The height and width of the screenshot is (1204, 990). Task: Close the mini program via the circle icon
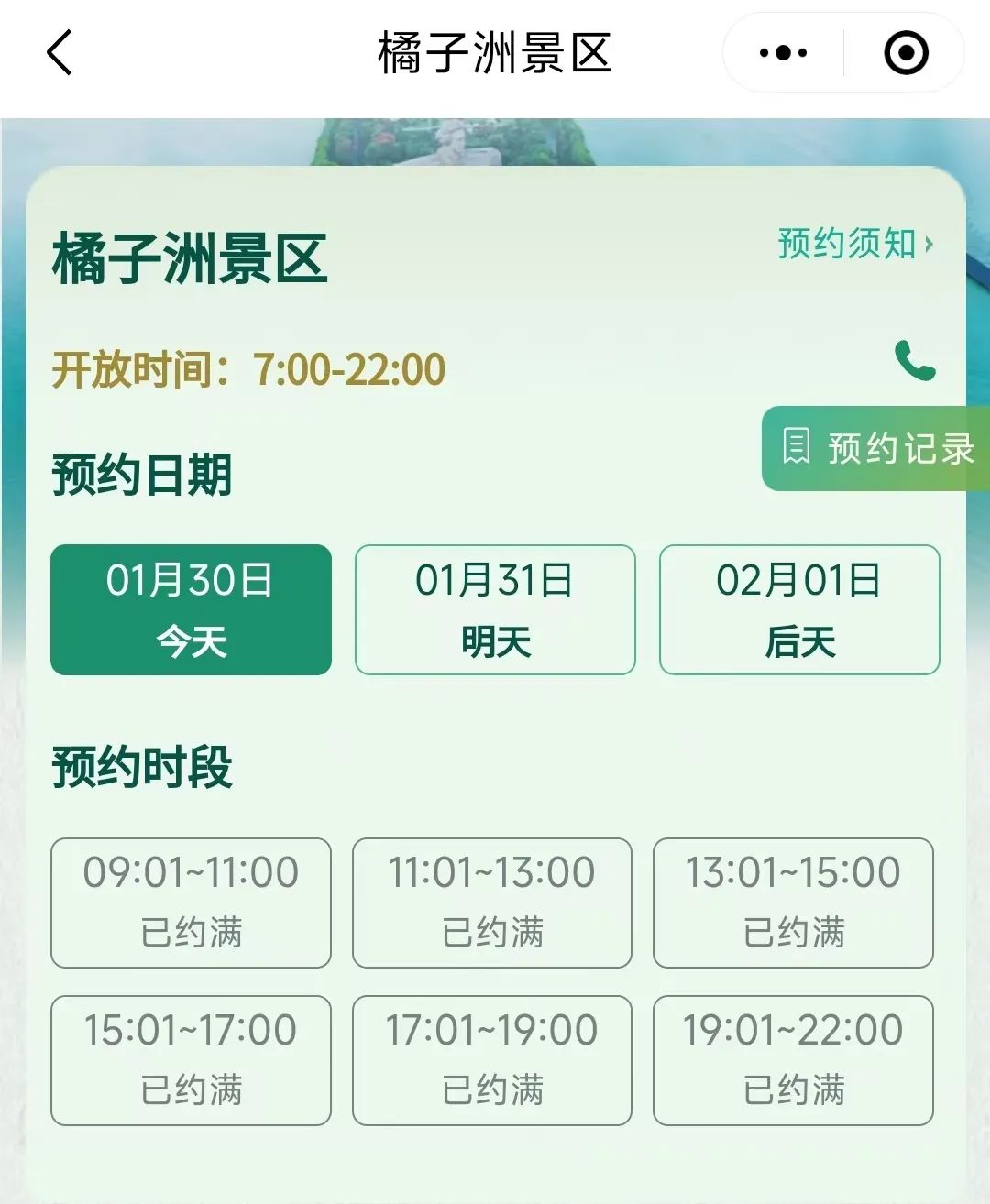pos(906,53)
